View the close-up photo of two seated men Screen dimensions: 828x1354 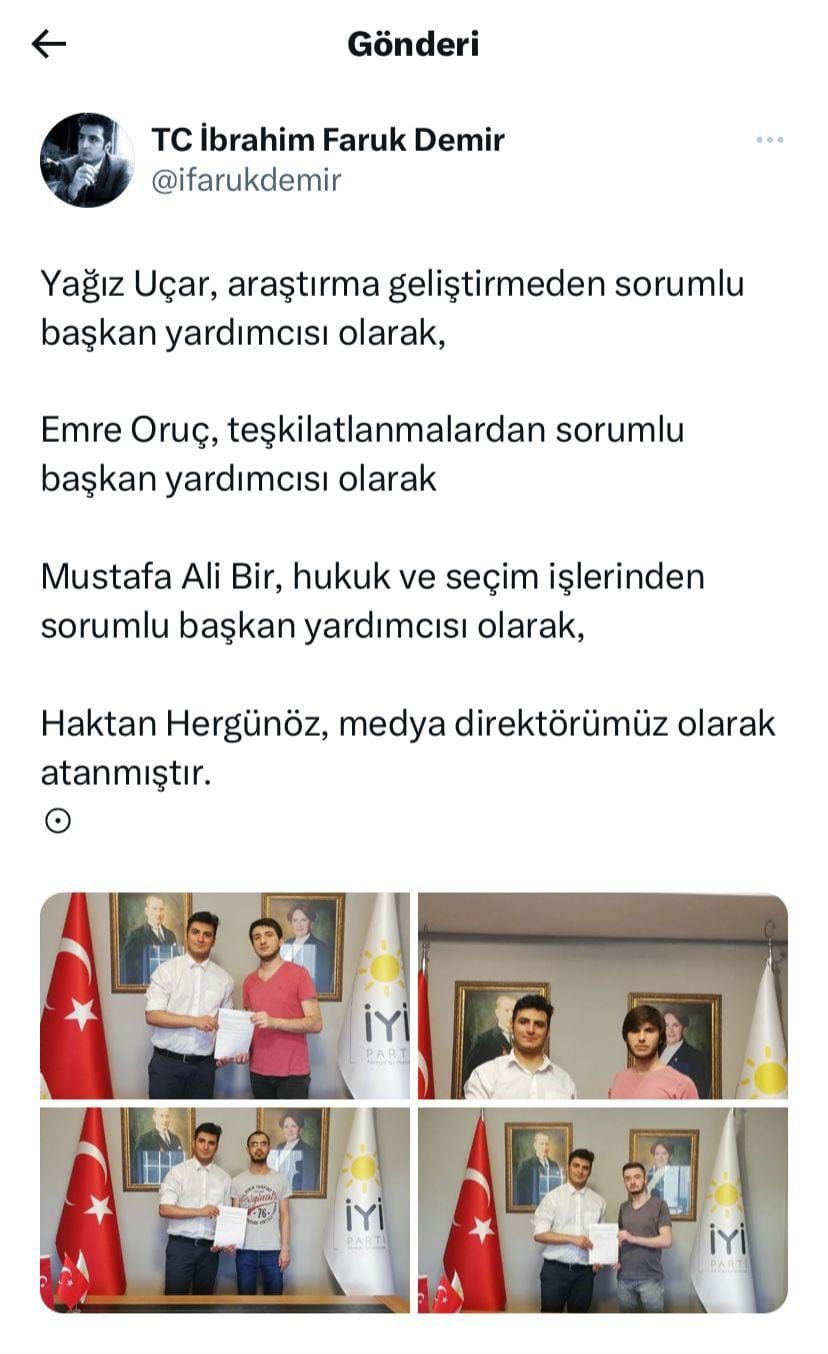(602, 996)
